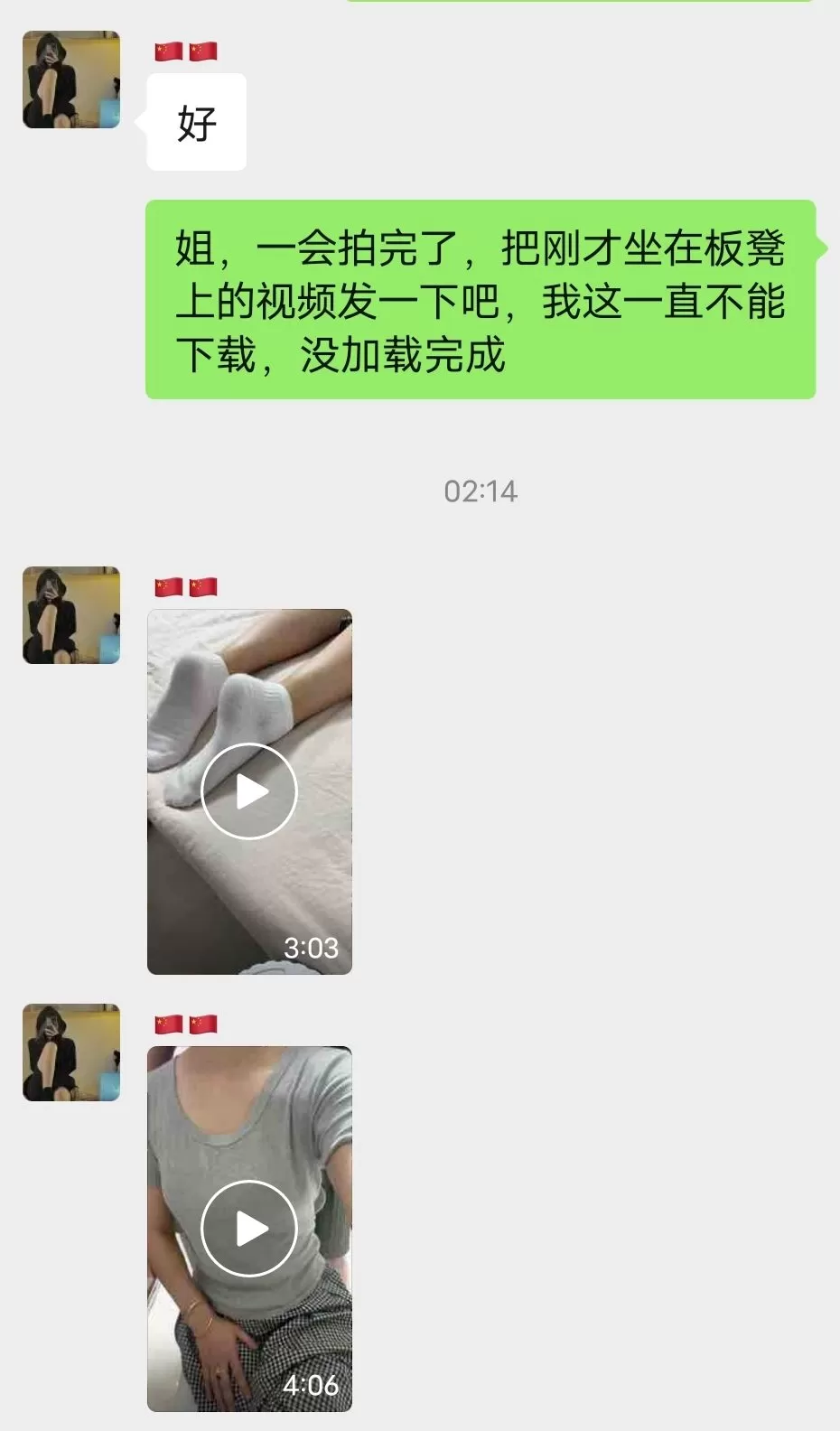
Task: Select the "好" reply bubble
Action: [195, 122]
